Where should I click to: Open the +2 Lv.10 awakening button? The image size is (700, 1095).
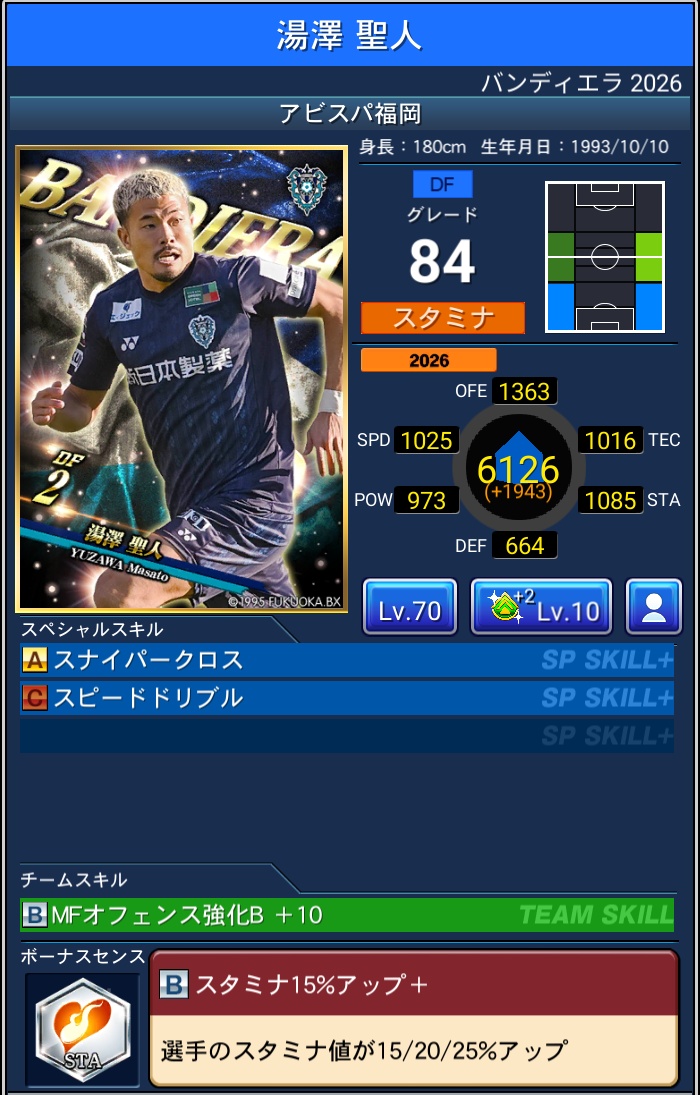(540, 607)
